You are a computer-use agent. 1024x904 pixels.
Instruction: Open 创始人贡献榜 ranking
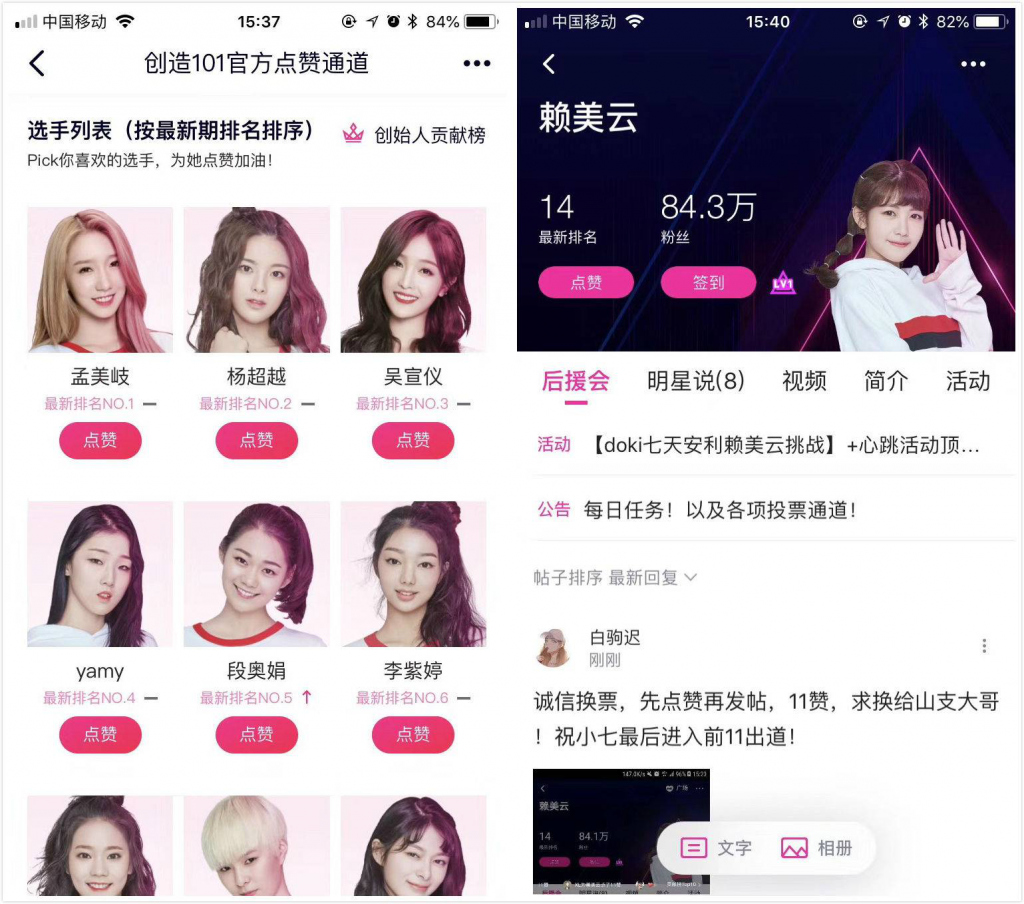click(414, 134)
